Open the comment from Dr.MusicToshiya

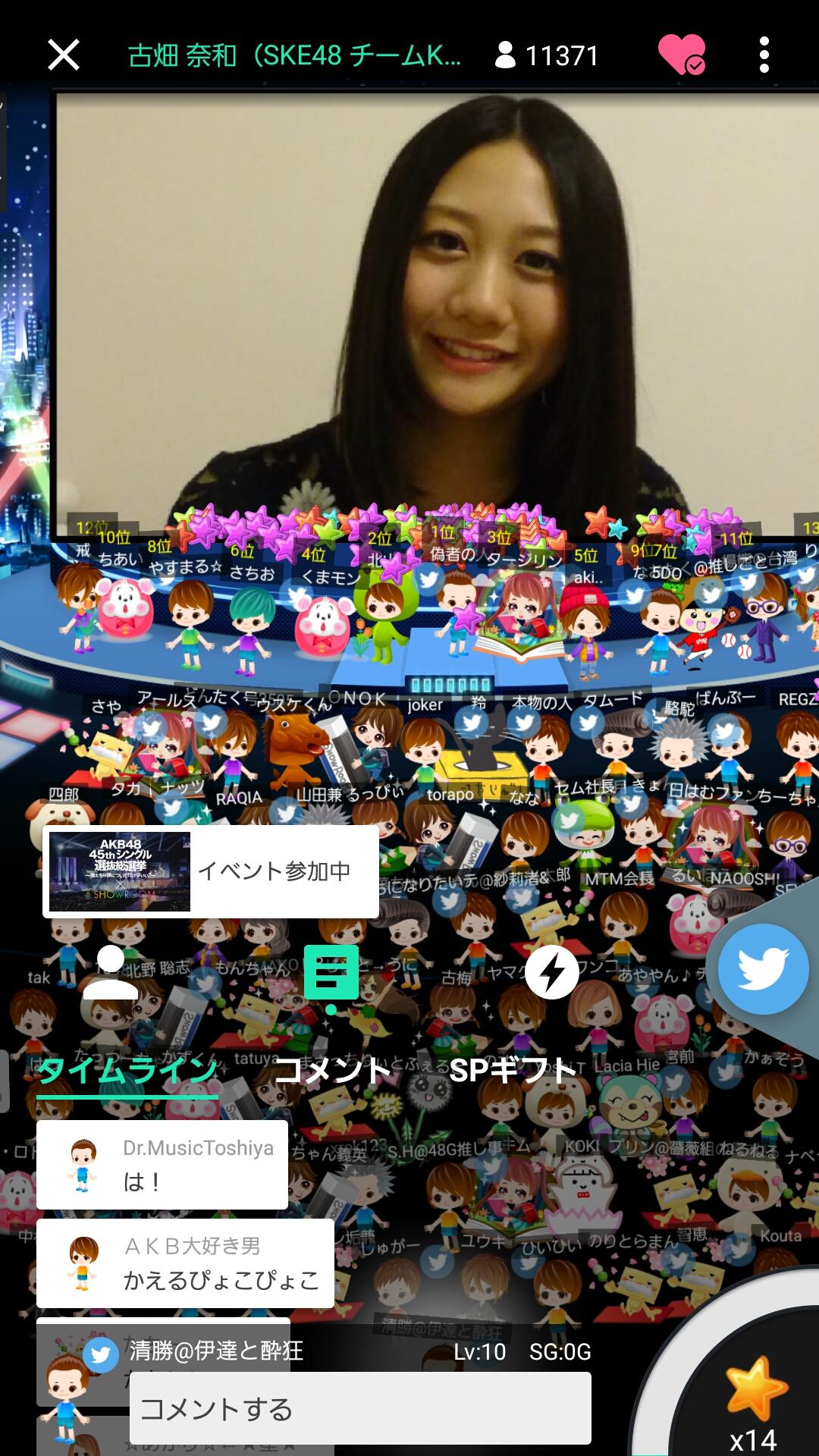pyautogui.click(x=162, y=1165)
